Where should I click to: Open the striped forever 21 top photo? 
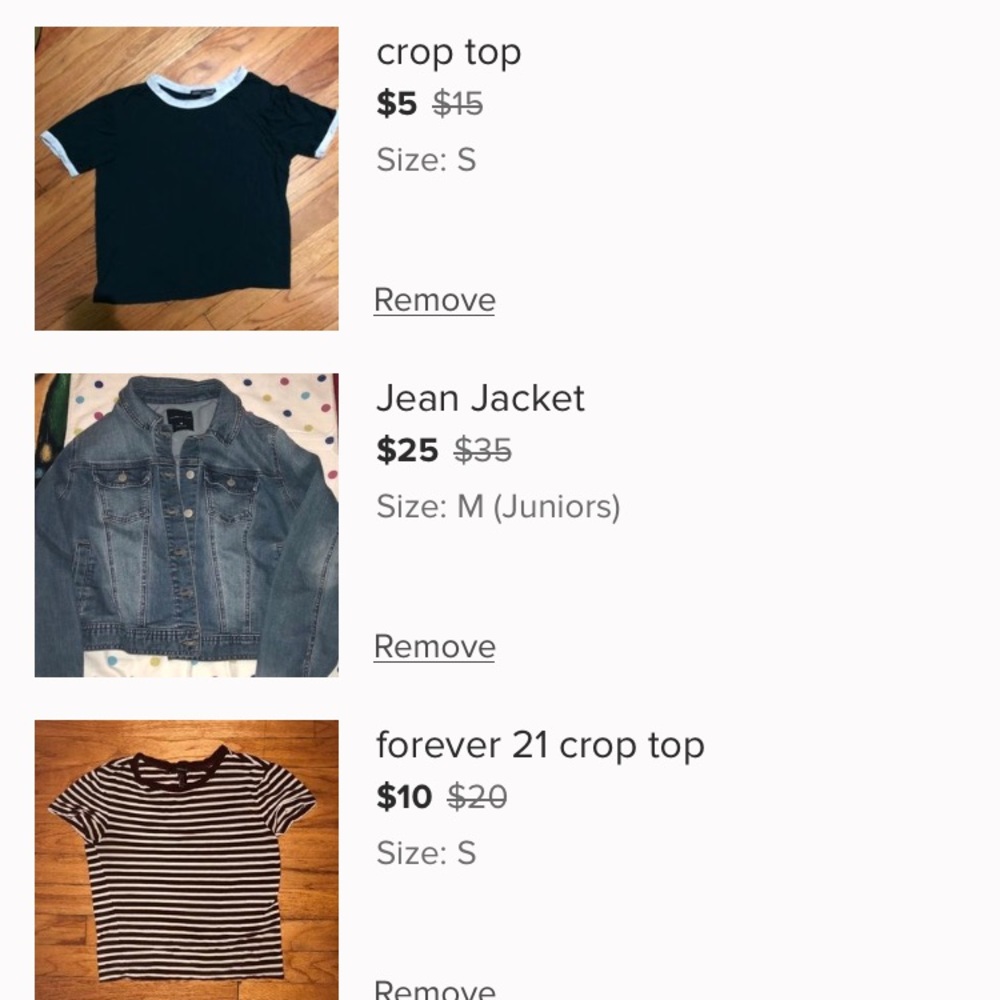tap(187, 860)
